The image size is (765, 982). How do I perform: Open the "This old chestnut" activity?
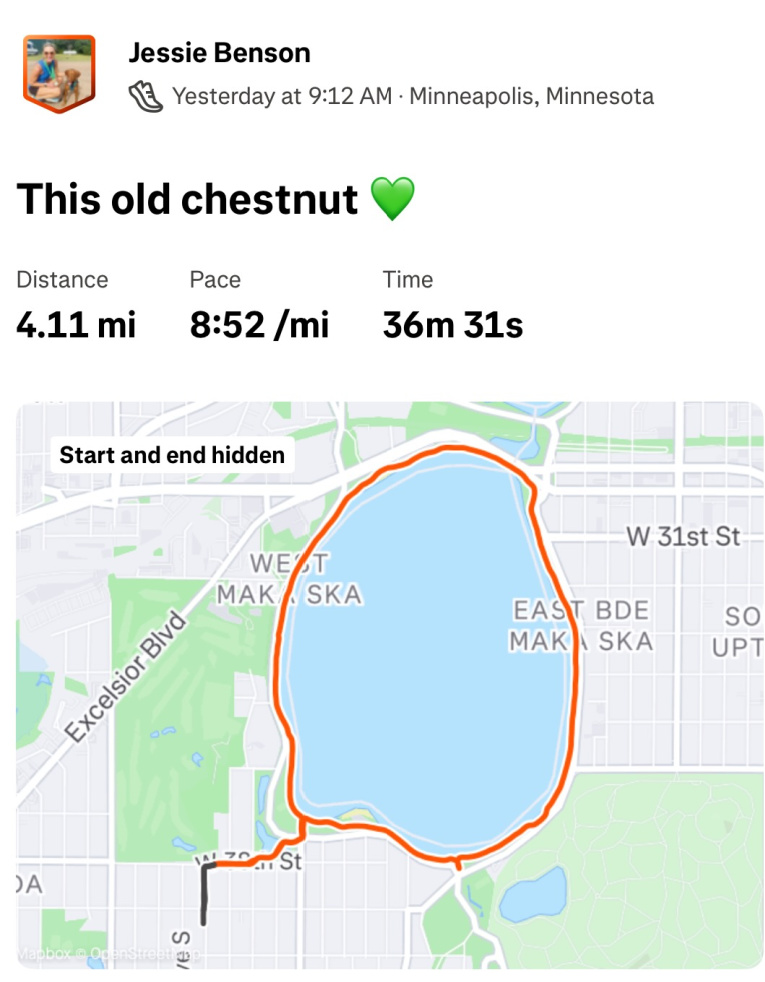pyautogui.click(x=187, y=199)
